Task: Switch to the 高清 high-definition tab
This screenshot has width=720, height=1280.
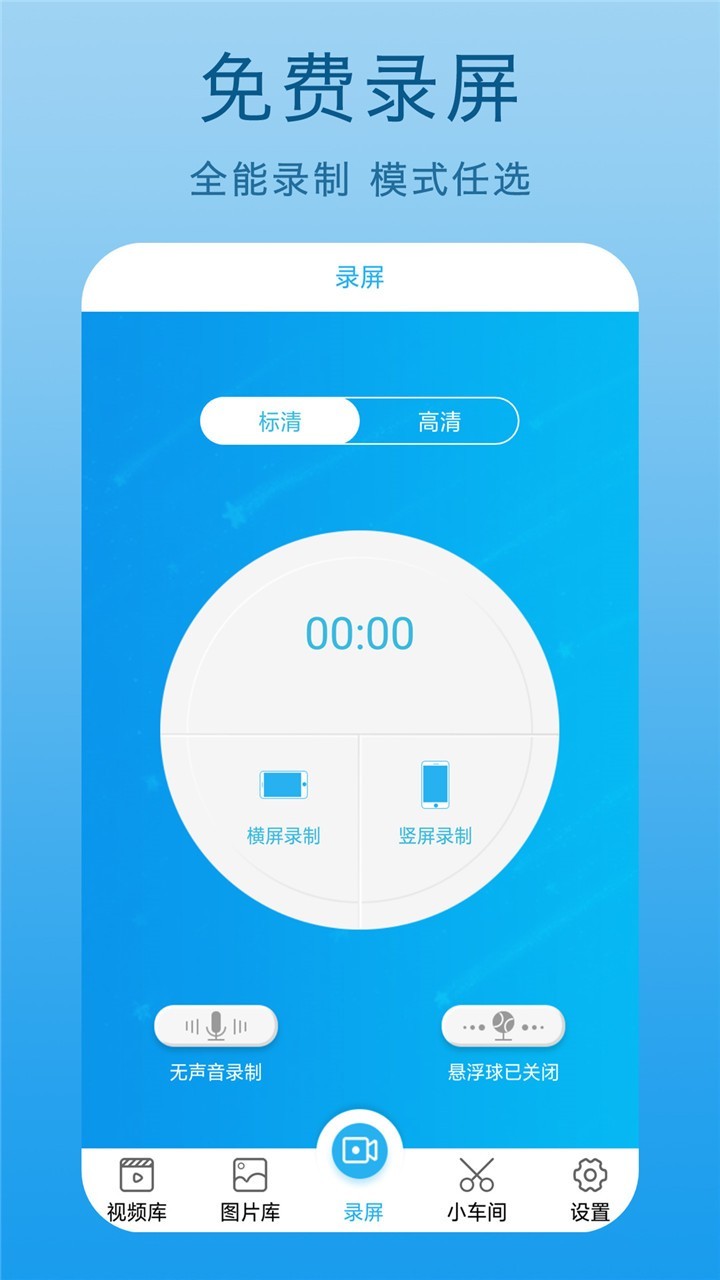Action: pyautogui.click(x=437, y=423)
